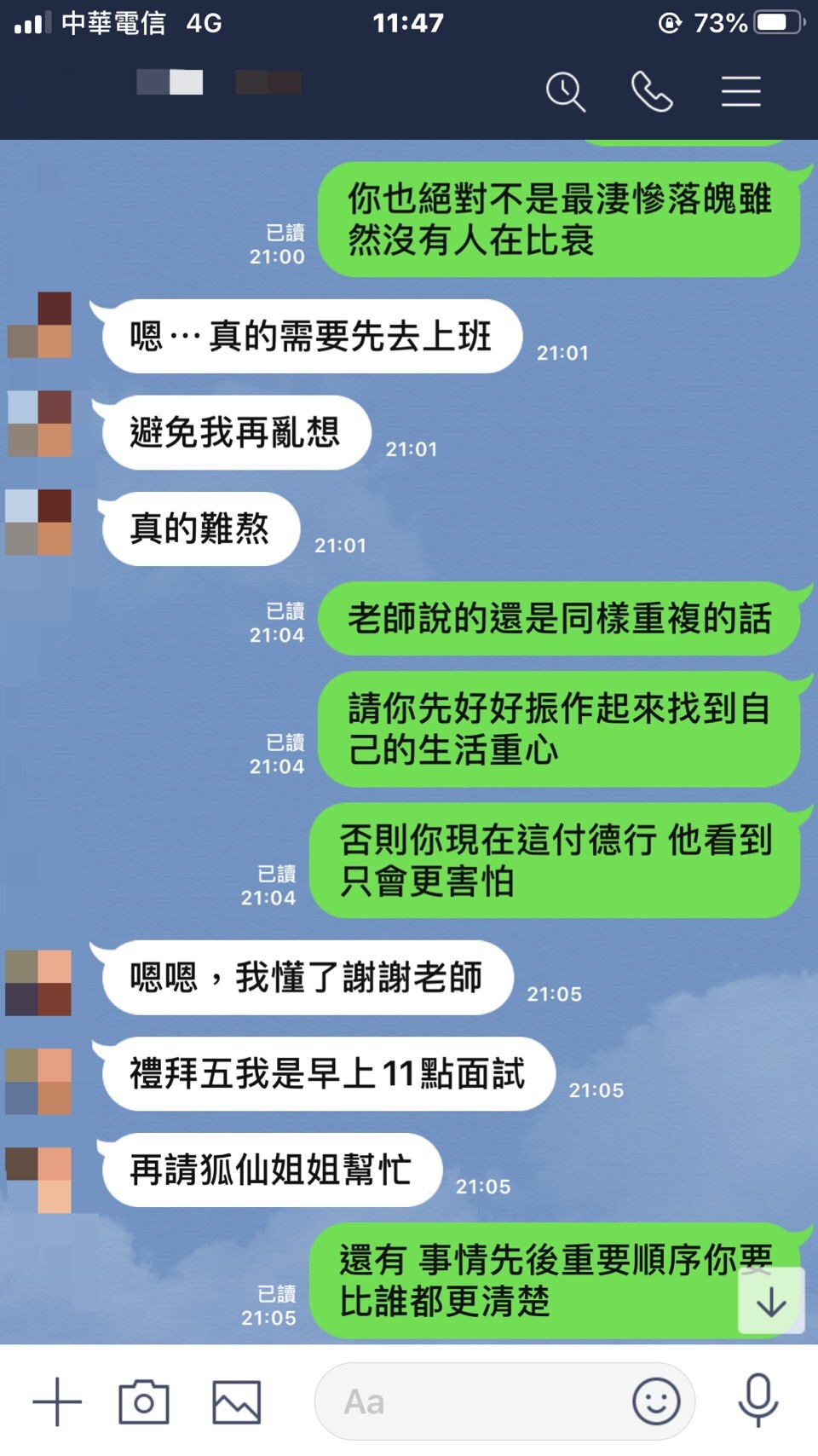Viewport: 818px width, 1456px height.
Task: Open sender avatar beside 真的難熬
Action: [39, 523]
